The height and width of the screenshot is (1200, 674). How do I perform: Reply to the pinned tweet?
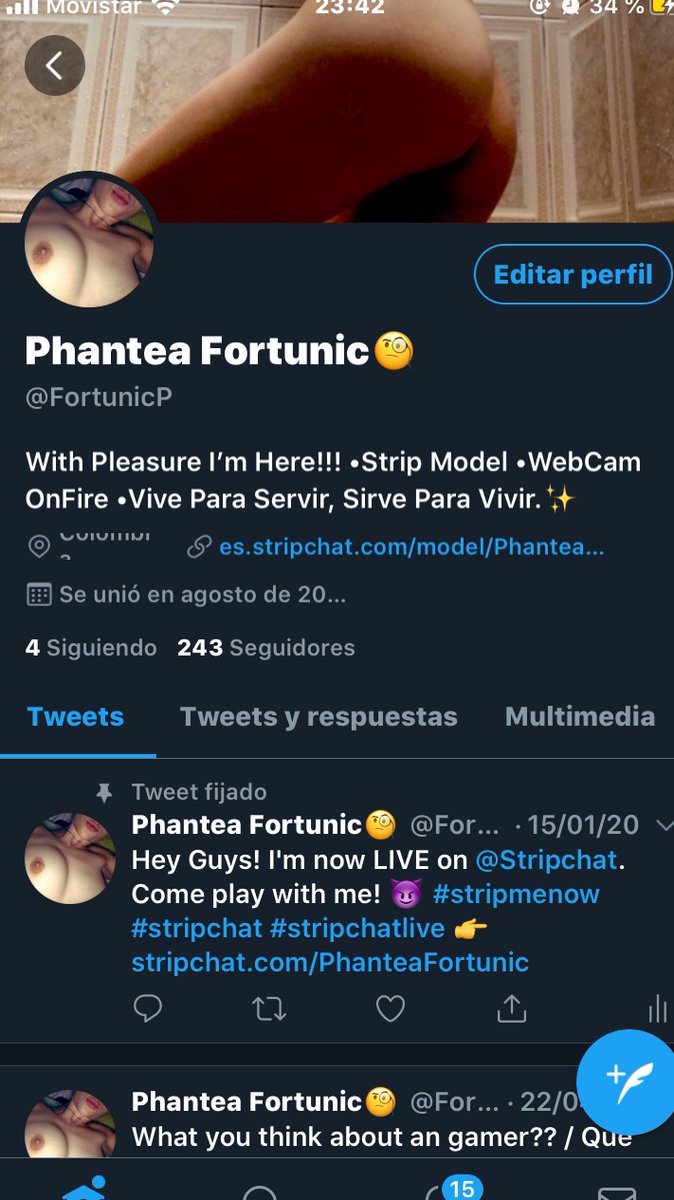(147, 1009)
